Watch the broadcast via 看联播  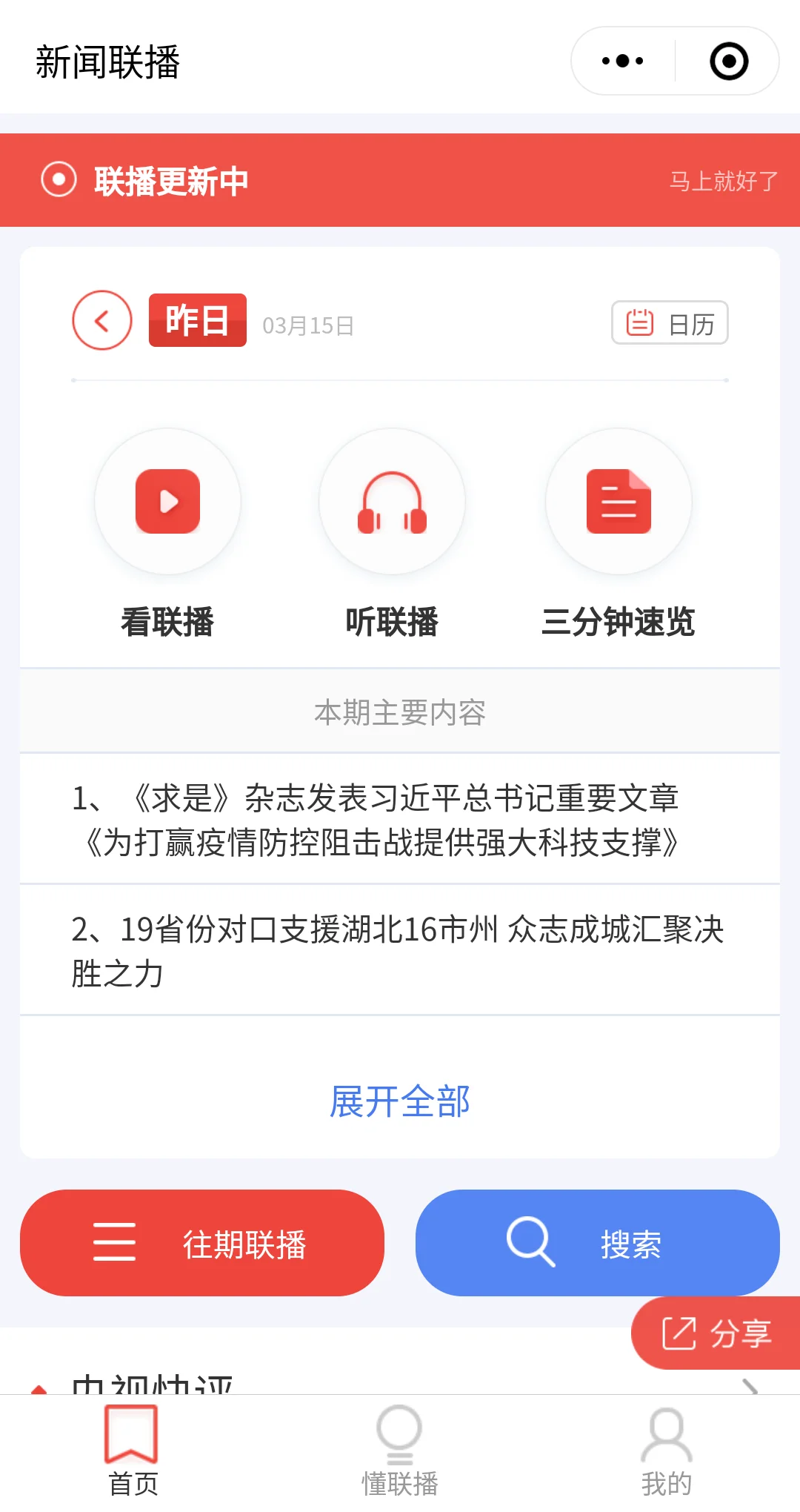[x=168, y=503]
